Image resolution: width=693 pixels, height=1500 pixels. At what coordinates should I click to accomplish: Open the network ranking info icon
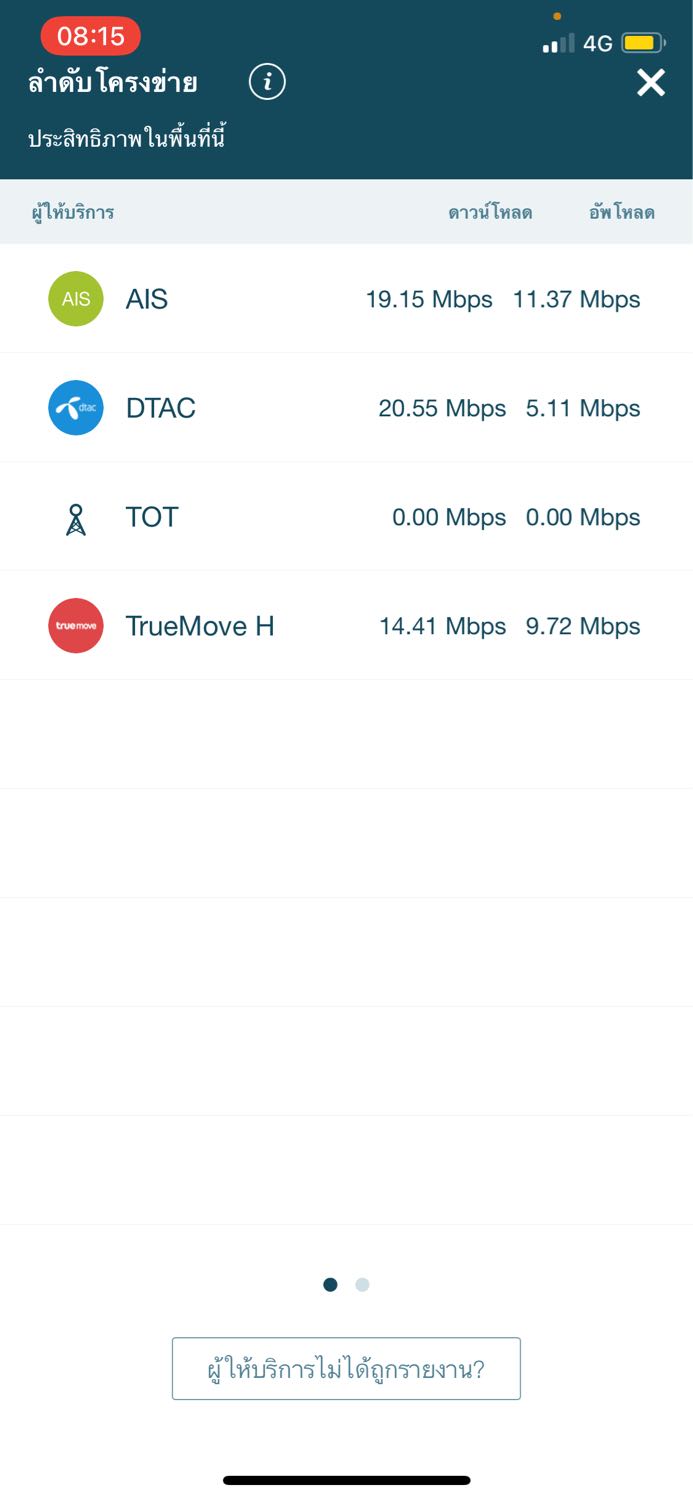(267, 82)
